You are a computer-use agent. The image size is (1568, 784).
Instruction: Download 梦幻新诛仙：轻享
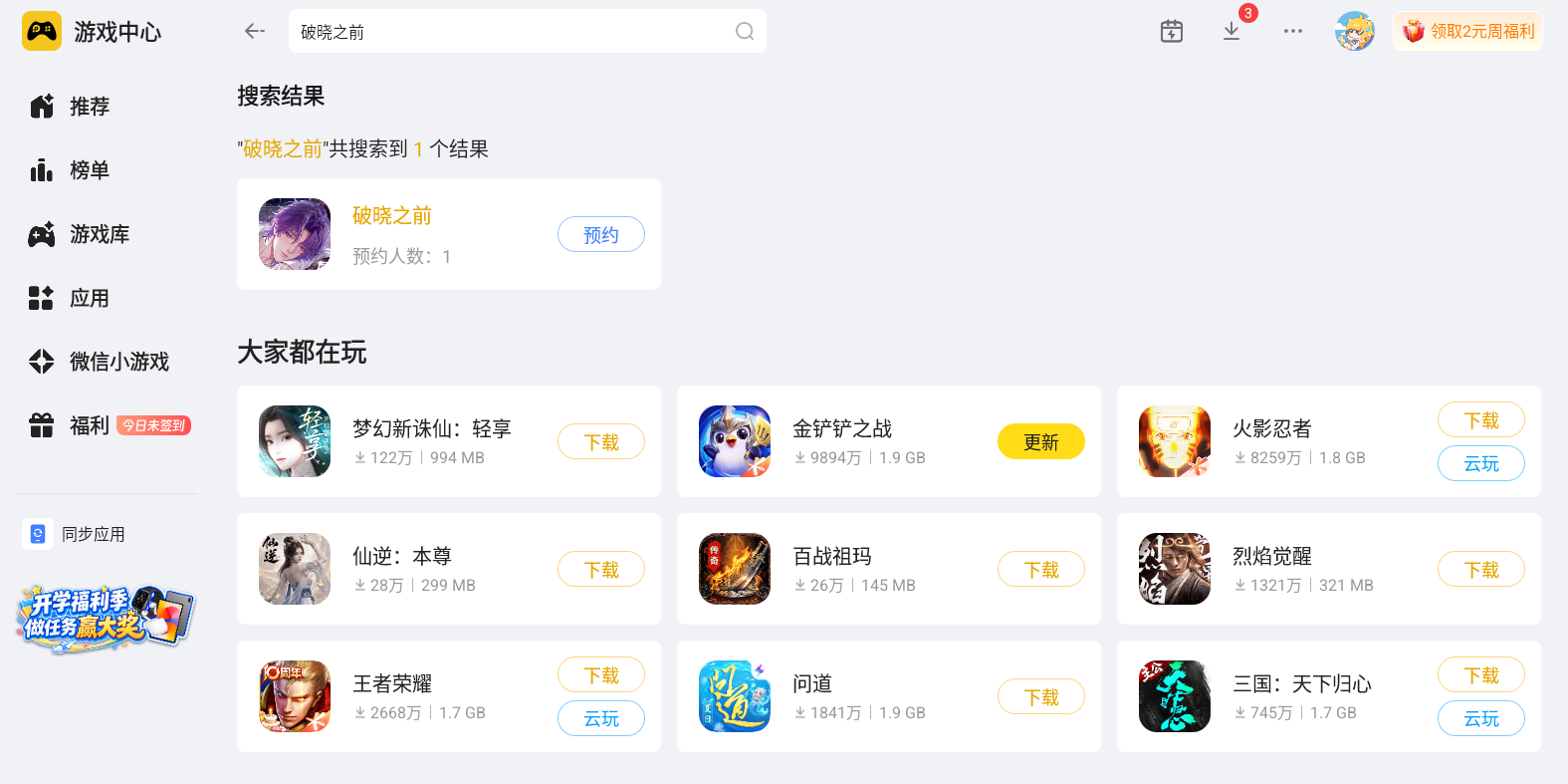click(x=601, y=441)
